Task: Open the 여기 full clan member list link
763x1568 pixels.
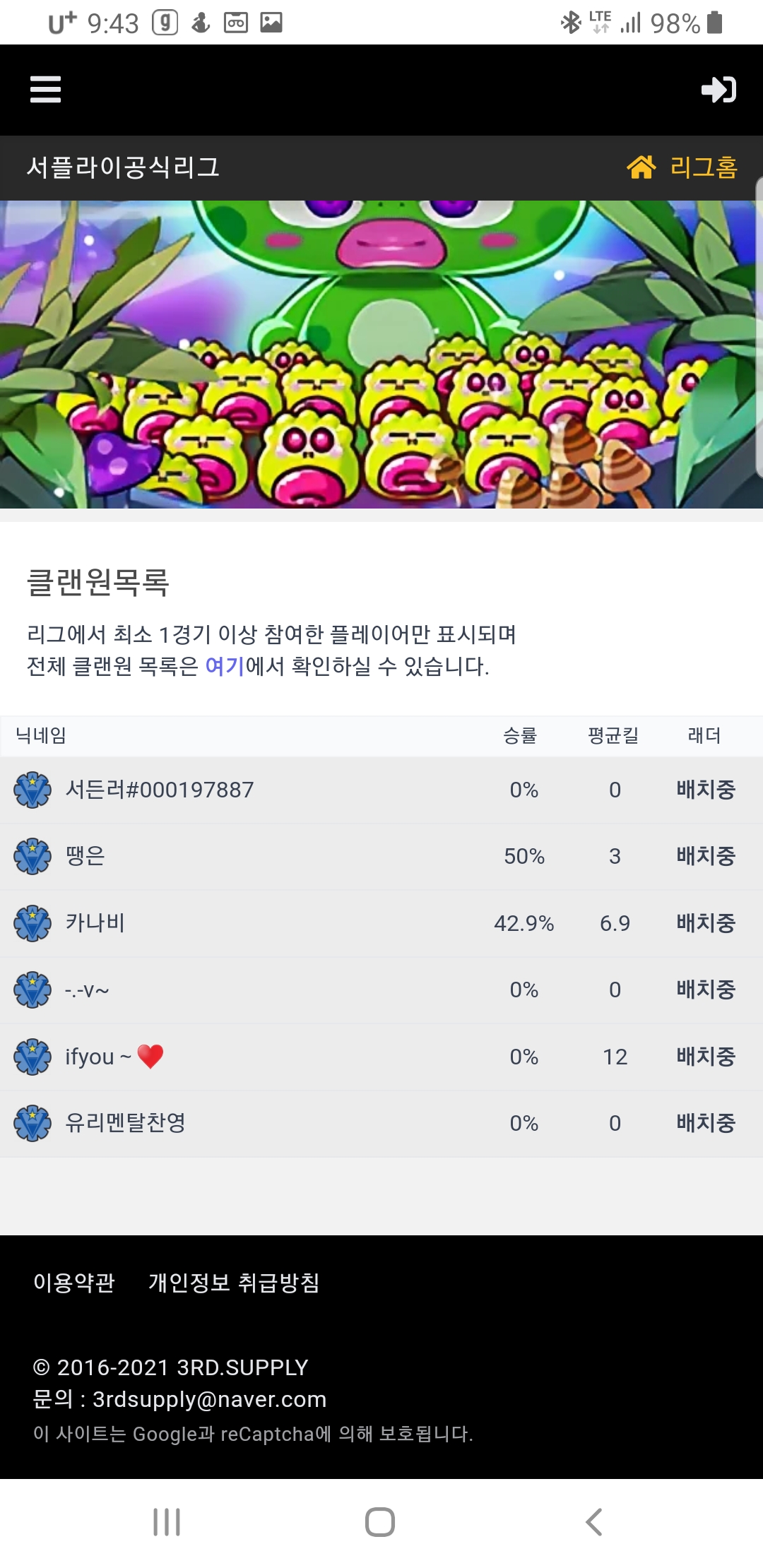Action: (x=225, y=666)
